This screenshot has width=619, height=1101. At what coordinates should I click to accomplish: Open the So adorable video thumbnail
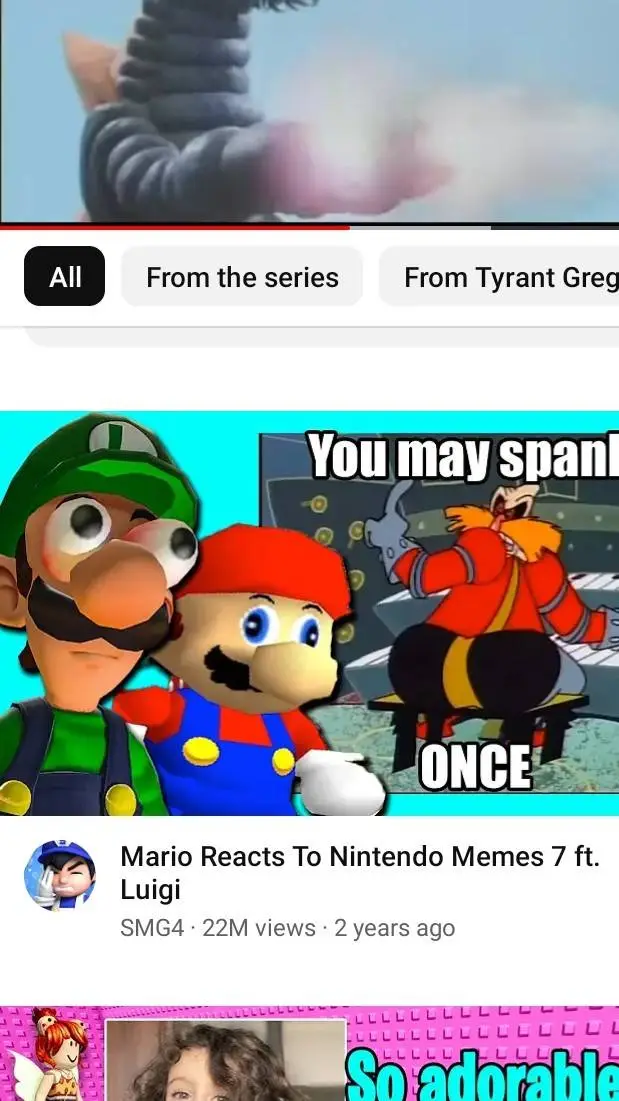(x=309, y=1055)
